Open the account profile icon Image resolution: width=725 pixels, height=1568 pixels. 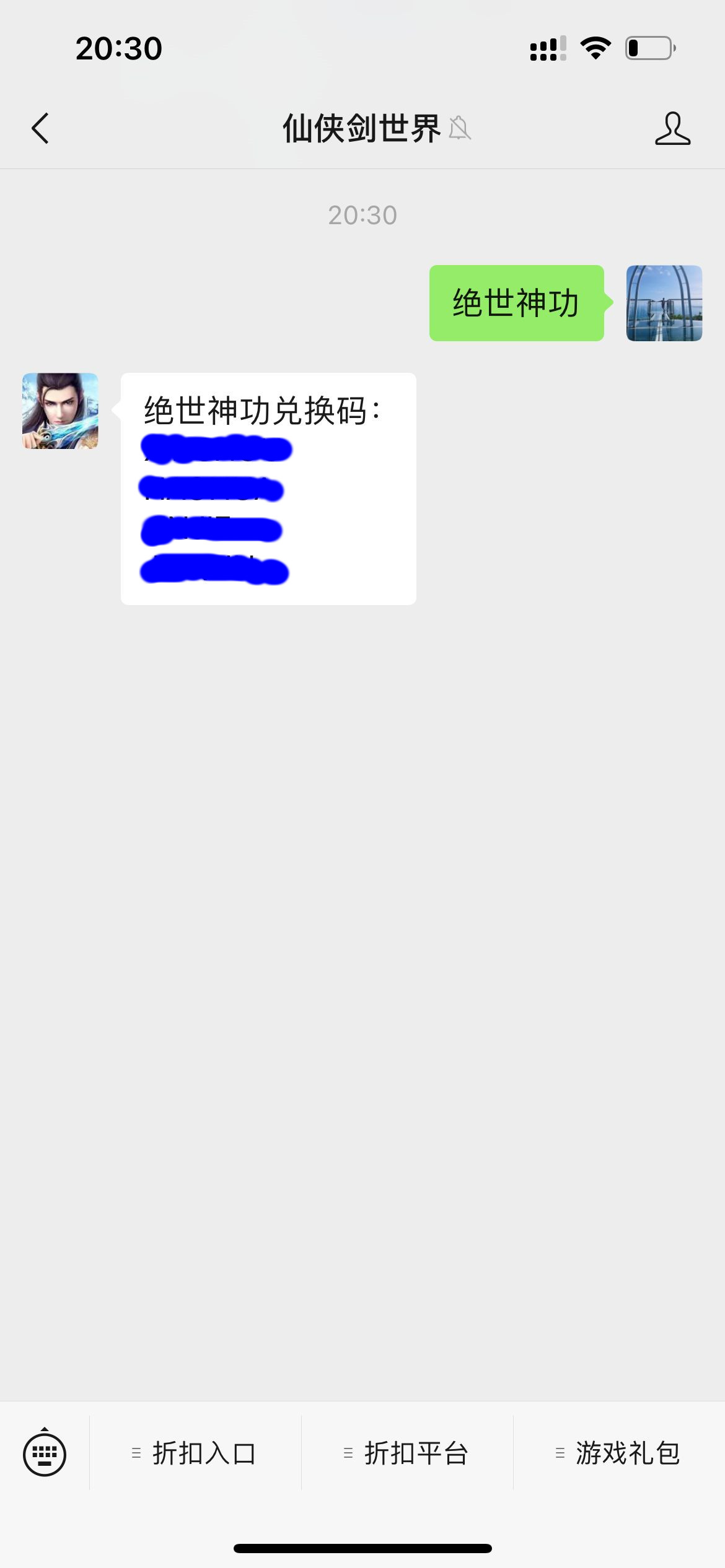point(672,128)
